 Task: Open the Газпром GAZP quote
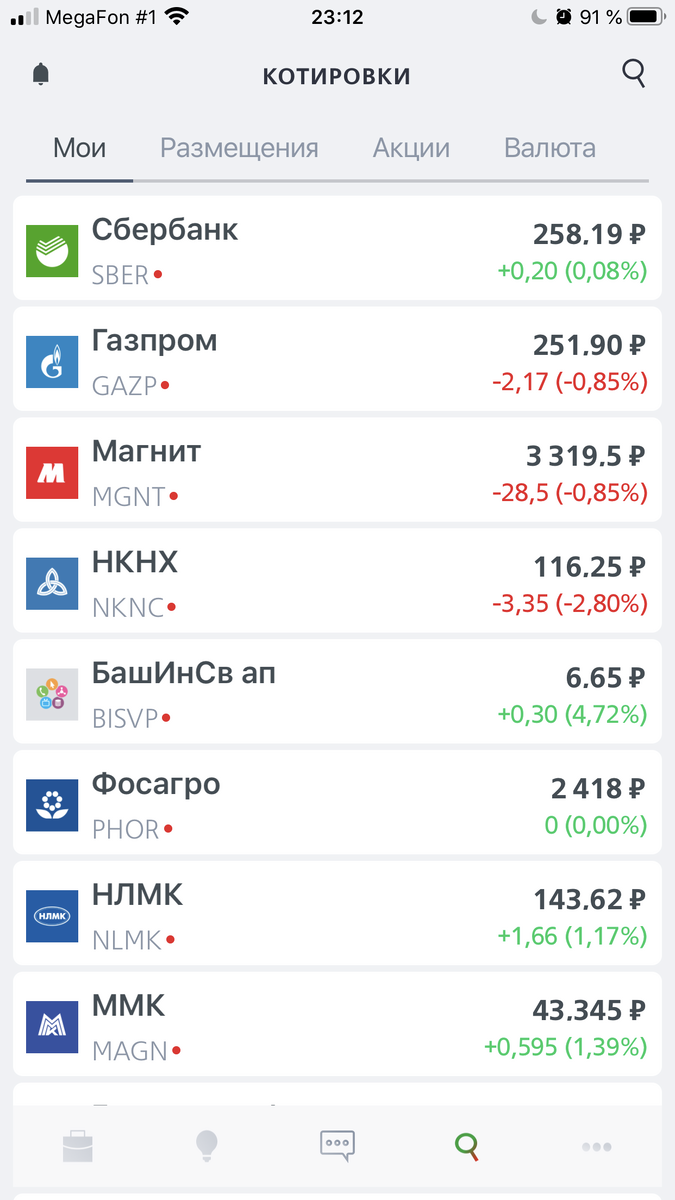pyautogui.click(x=337, y=359)
